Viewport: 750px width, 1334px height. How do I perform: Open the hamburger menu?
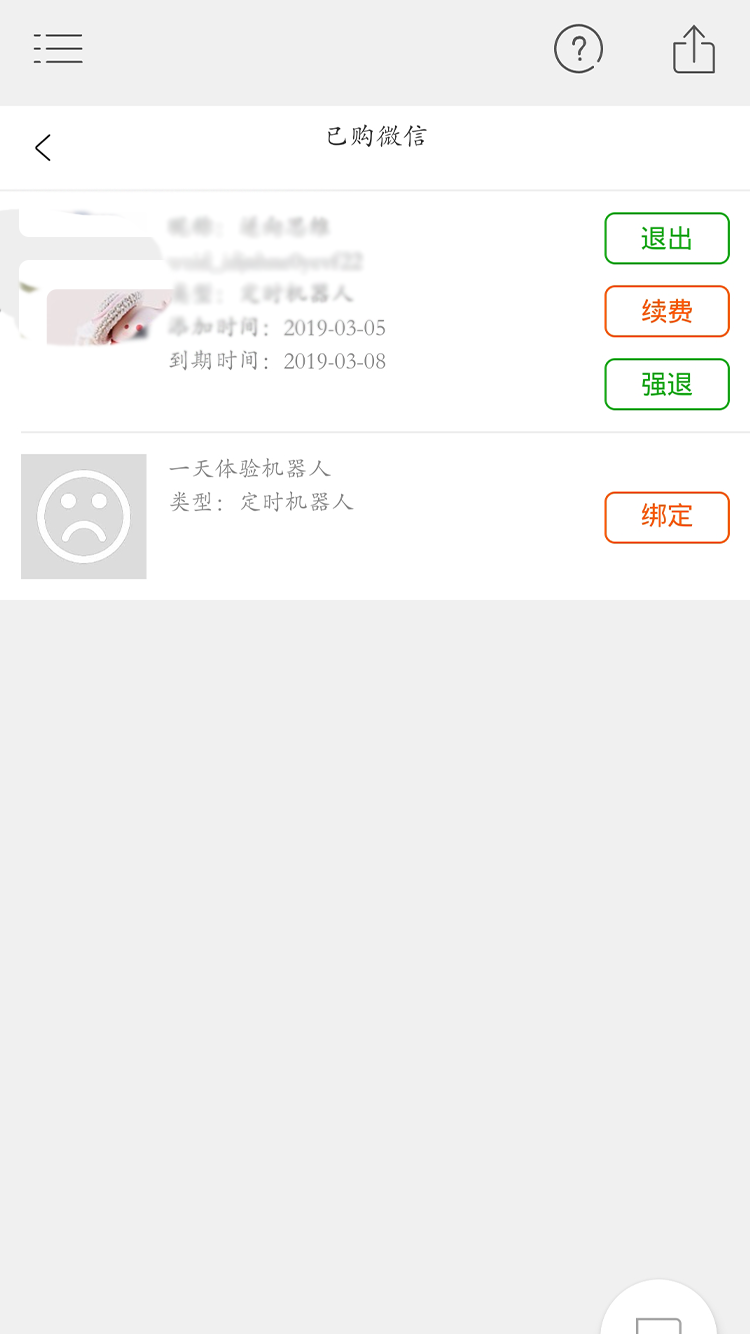(58, 49)
